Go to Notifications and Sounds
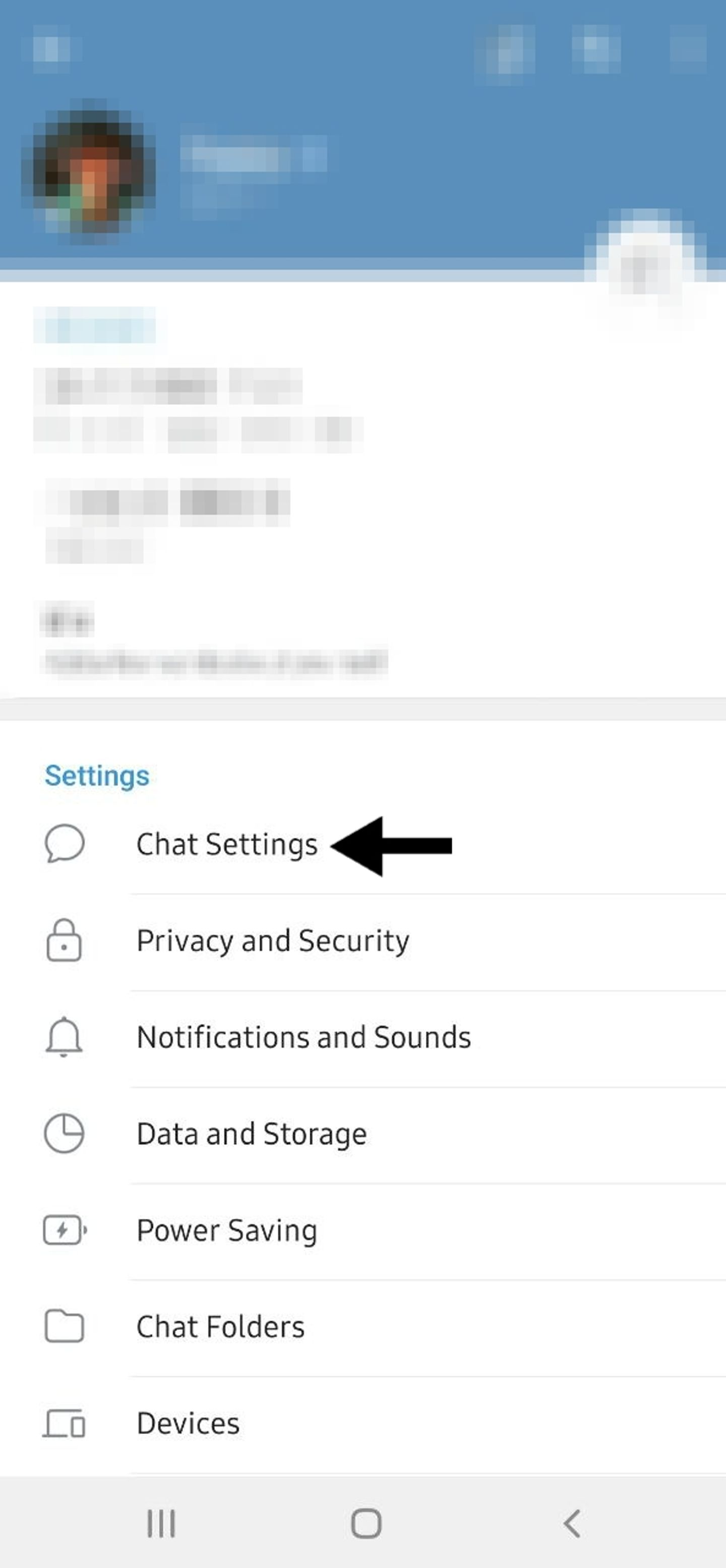The height and width of the screenshot is (1568, 726). click(x=304, y=1037)
